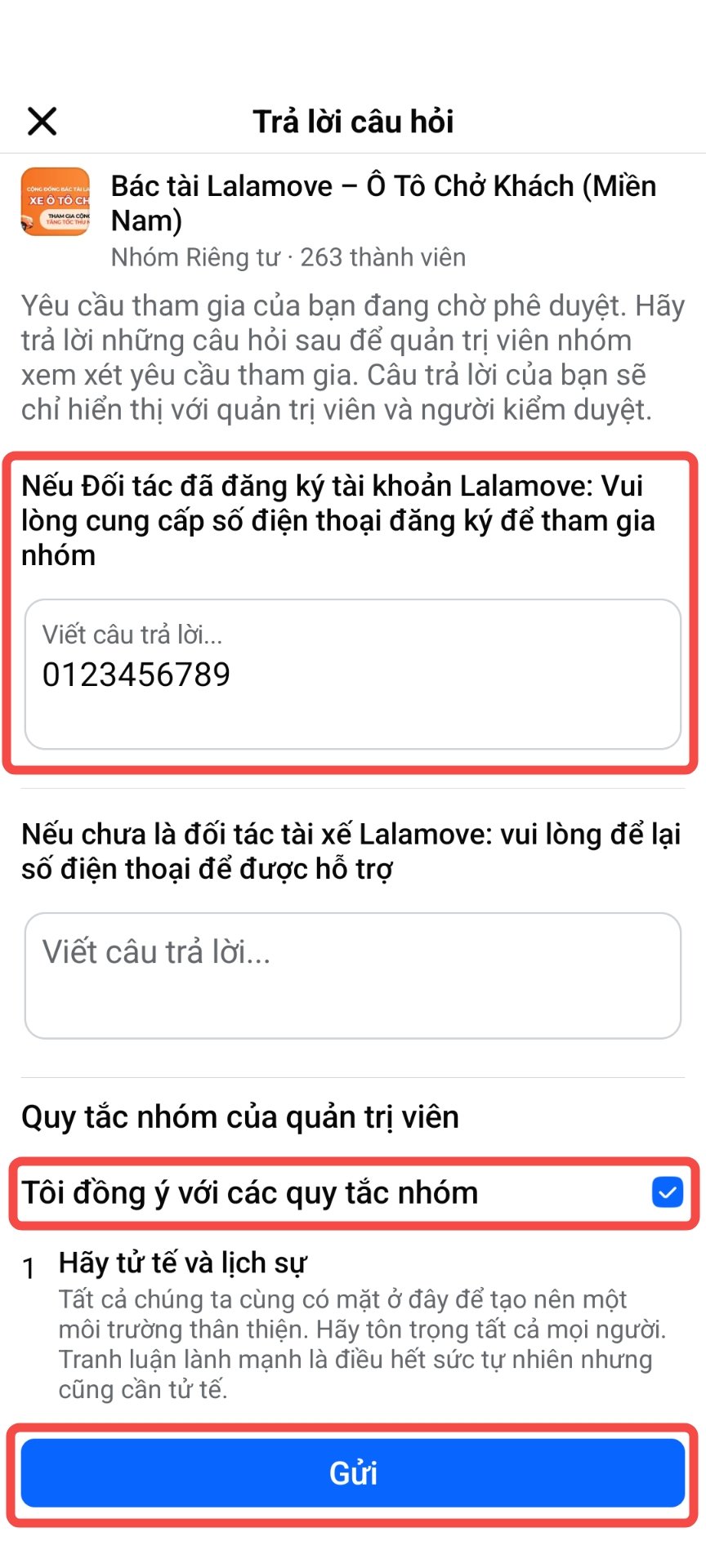Uncheck Tôi đồng ý với các quy tắc nhóm
This screenshot has height=1568, width=706.
pos(667,1192)
